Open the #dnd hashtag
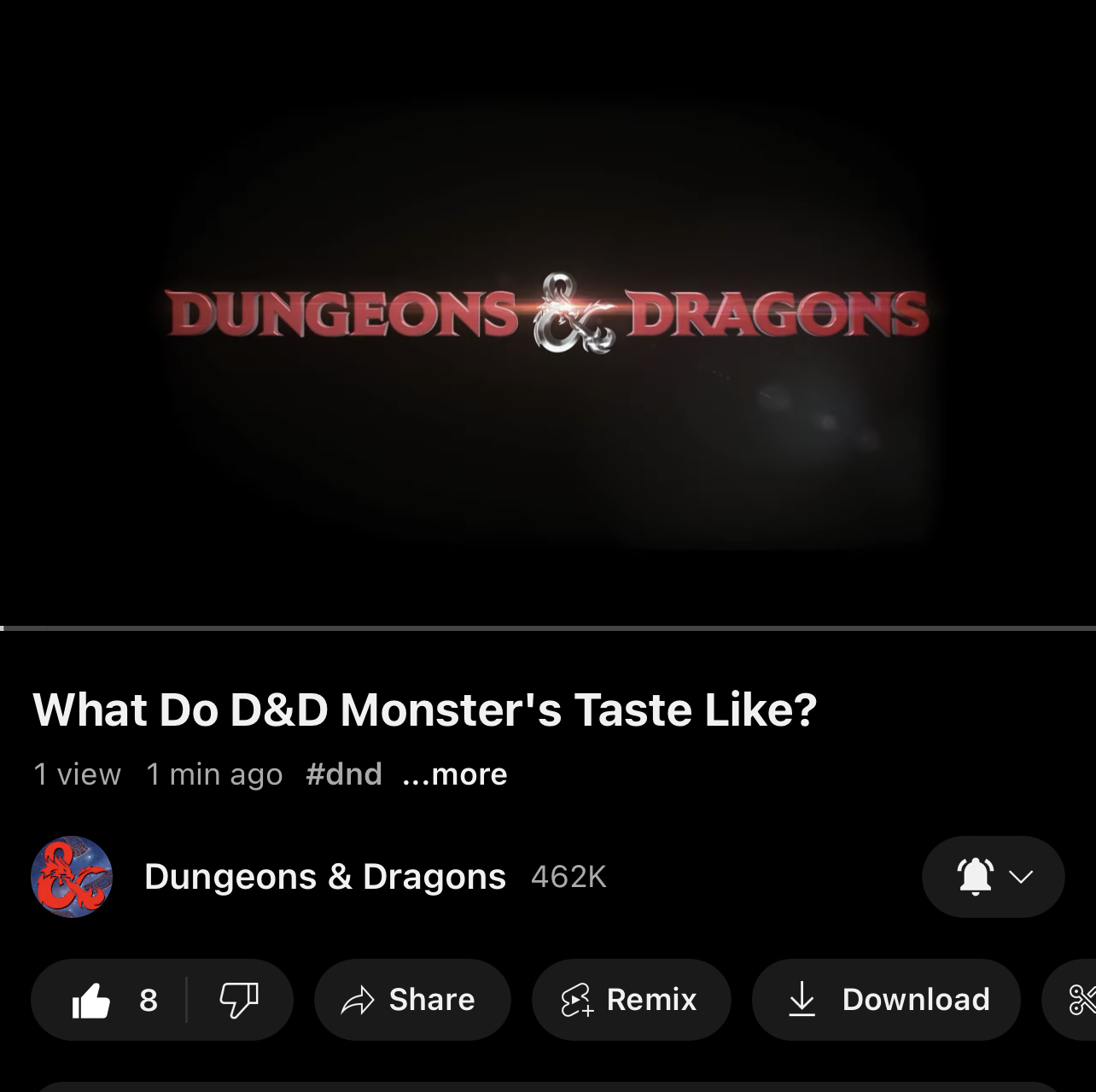This screenshot has height=1092, width=1096. [x=344, y=774]
